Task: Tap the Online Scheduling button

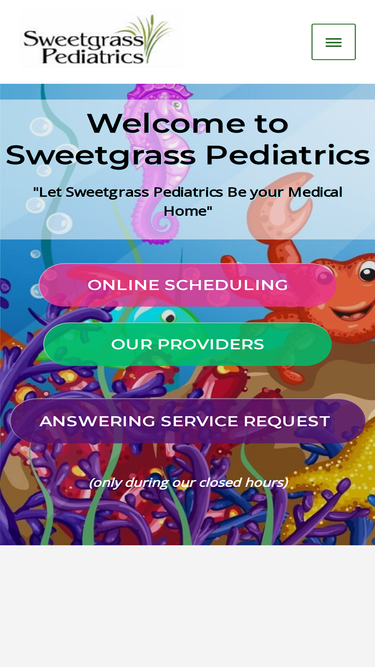Action: pyautogui.click(x=188, y=285)
